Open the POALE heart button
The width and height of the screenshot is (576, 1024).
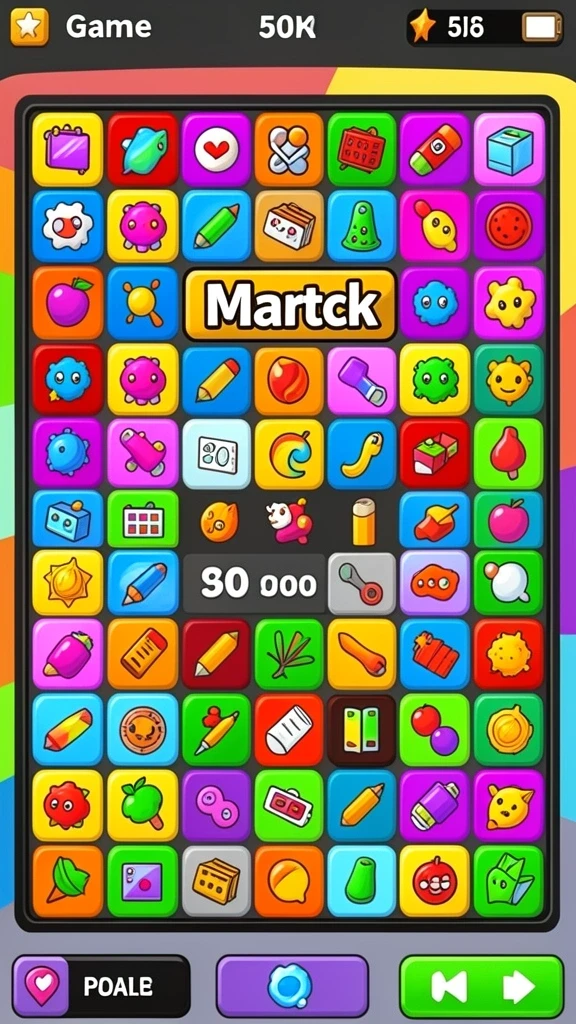pos(101,985)
